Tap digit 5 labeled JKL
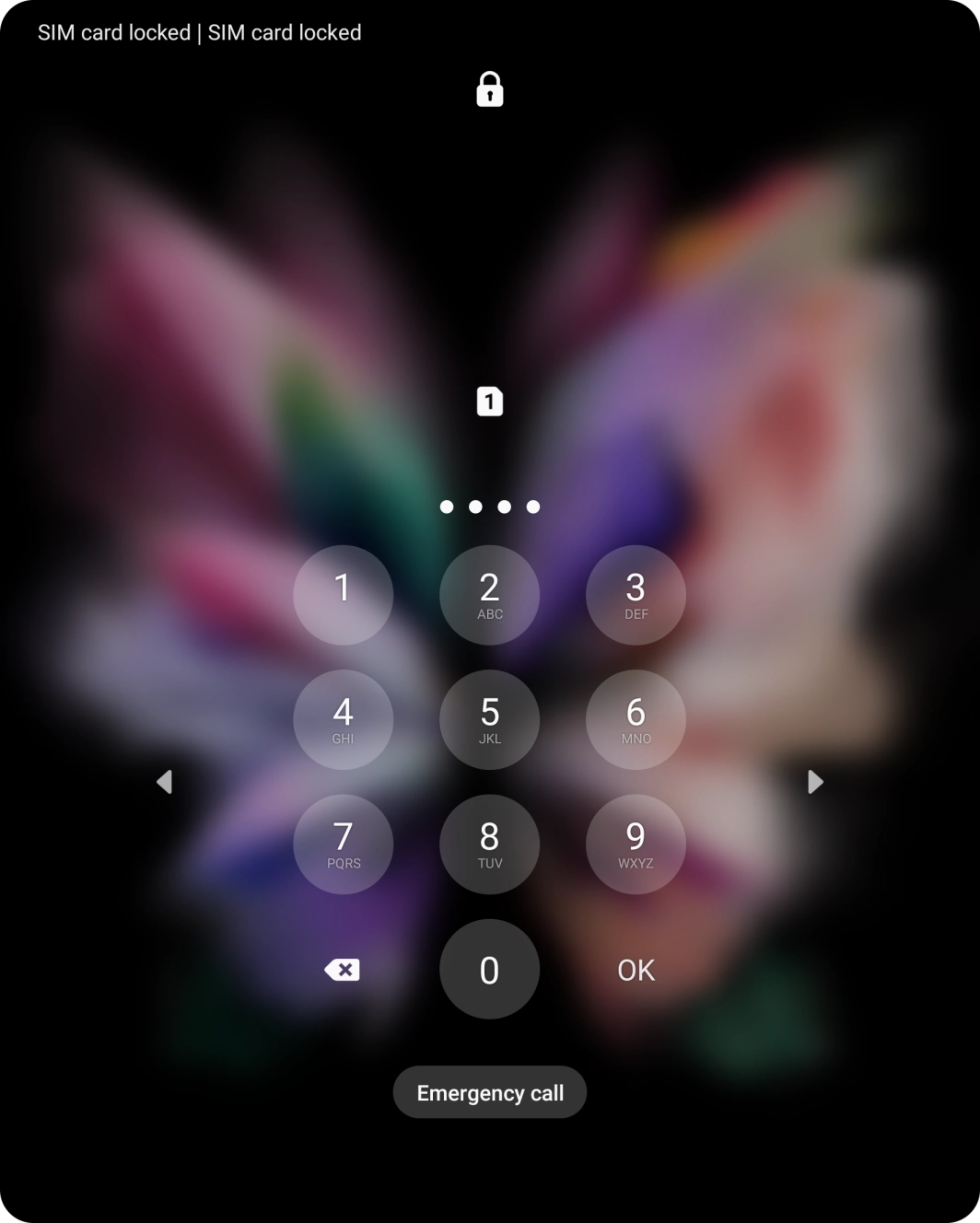Image resolution: width=980 pixels, height=1223 pixels. click(x=489, y=720)
